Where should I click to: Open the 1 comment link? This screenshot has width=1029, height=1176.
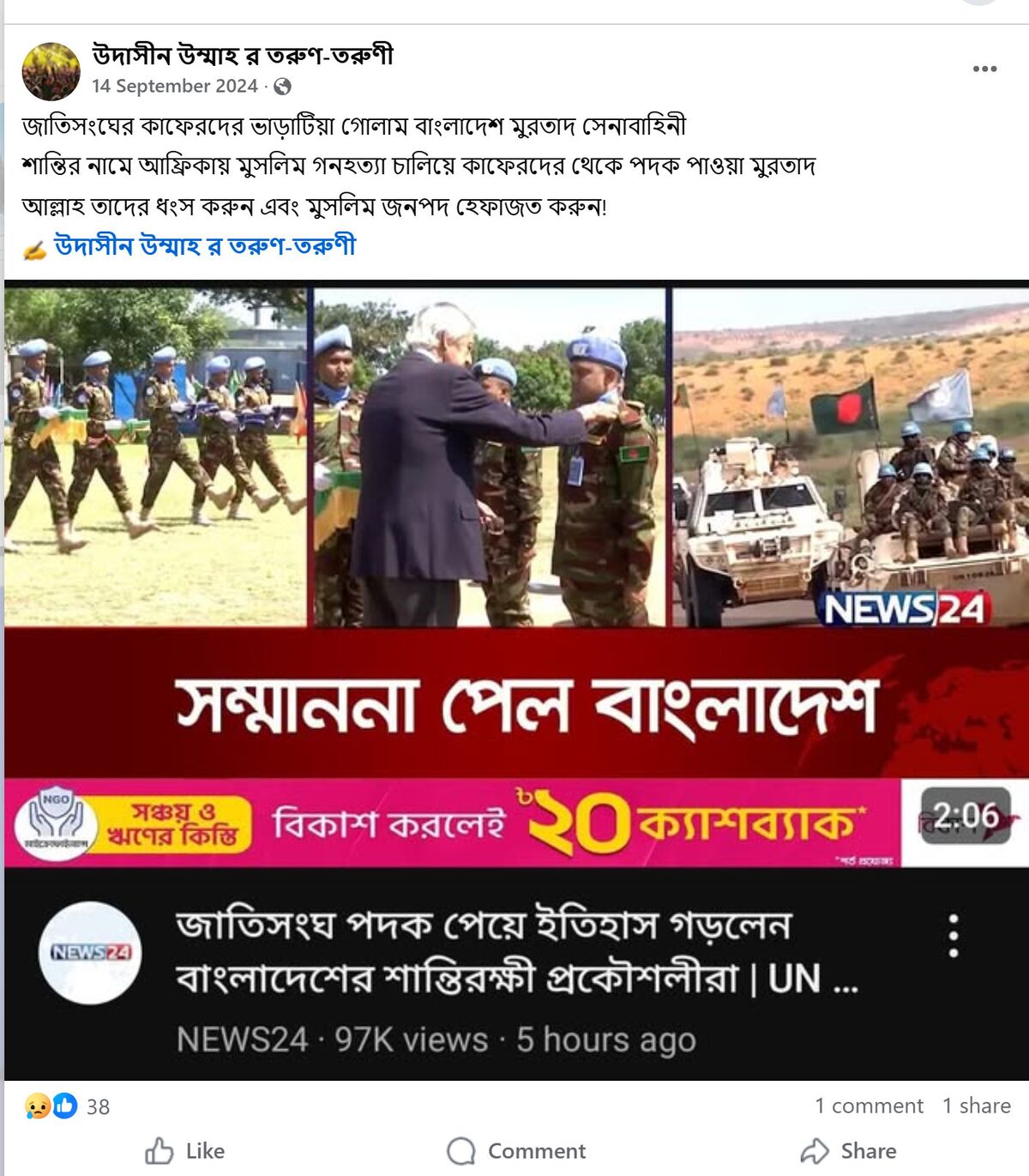point(869,1106)
